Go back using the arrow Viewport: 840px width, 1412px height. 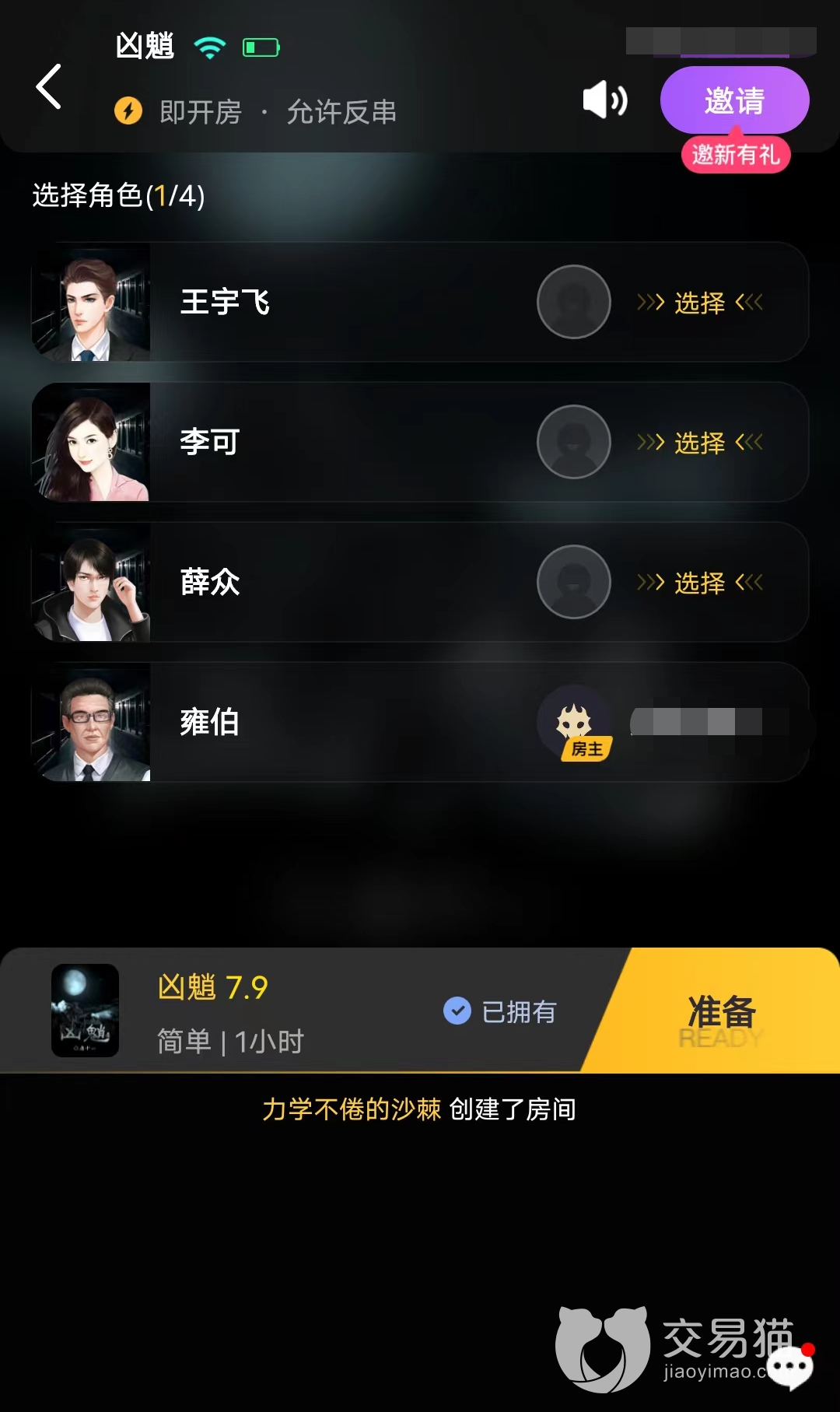(49, 86)
